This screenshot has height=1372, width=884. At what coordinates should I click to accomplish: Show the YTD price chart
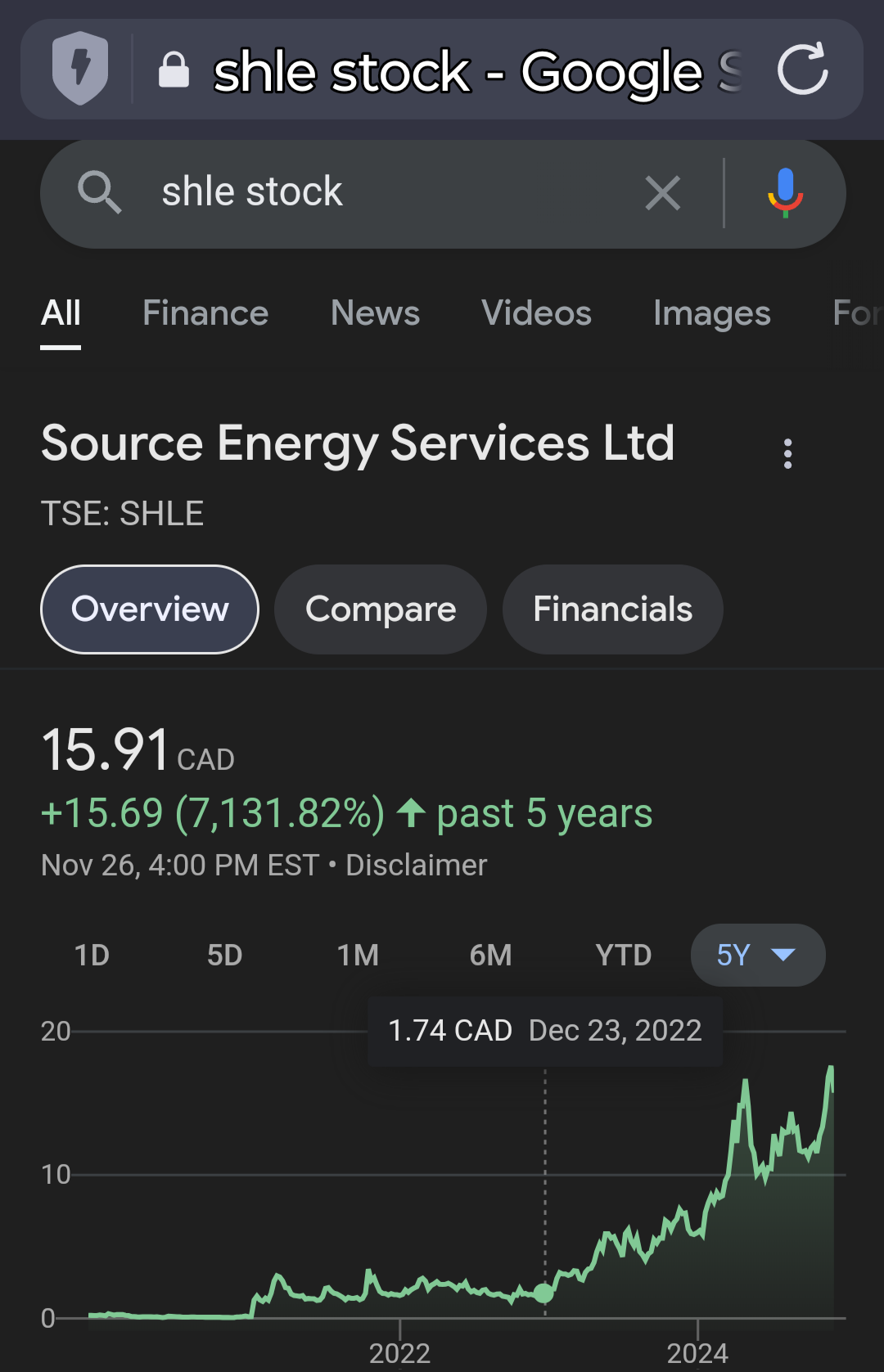click(623, 955)
